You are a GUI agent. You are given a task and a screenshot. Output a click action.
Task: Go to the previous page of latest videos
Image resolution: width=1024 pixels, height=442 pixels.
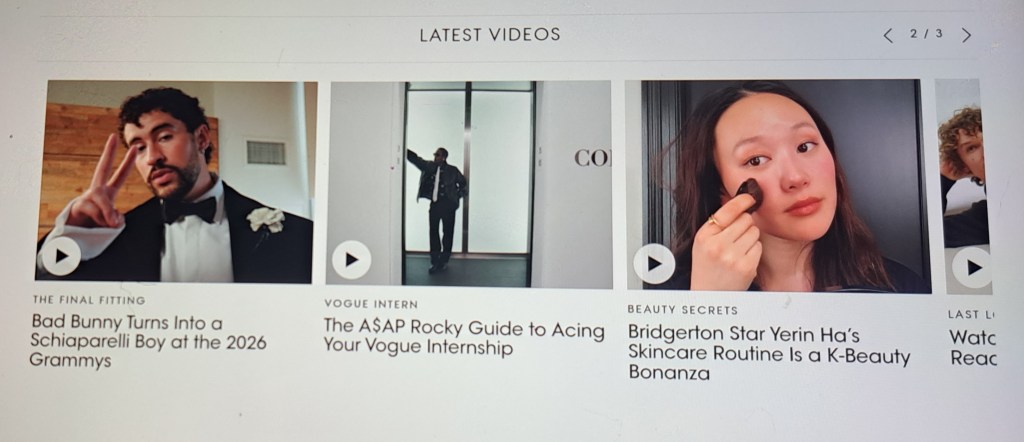tap(888, 35)
